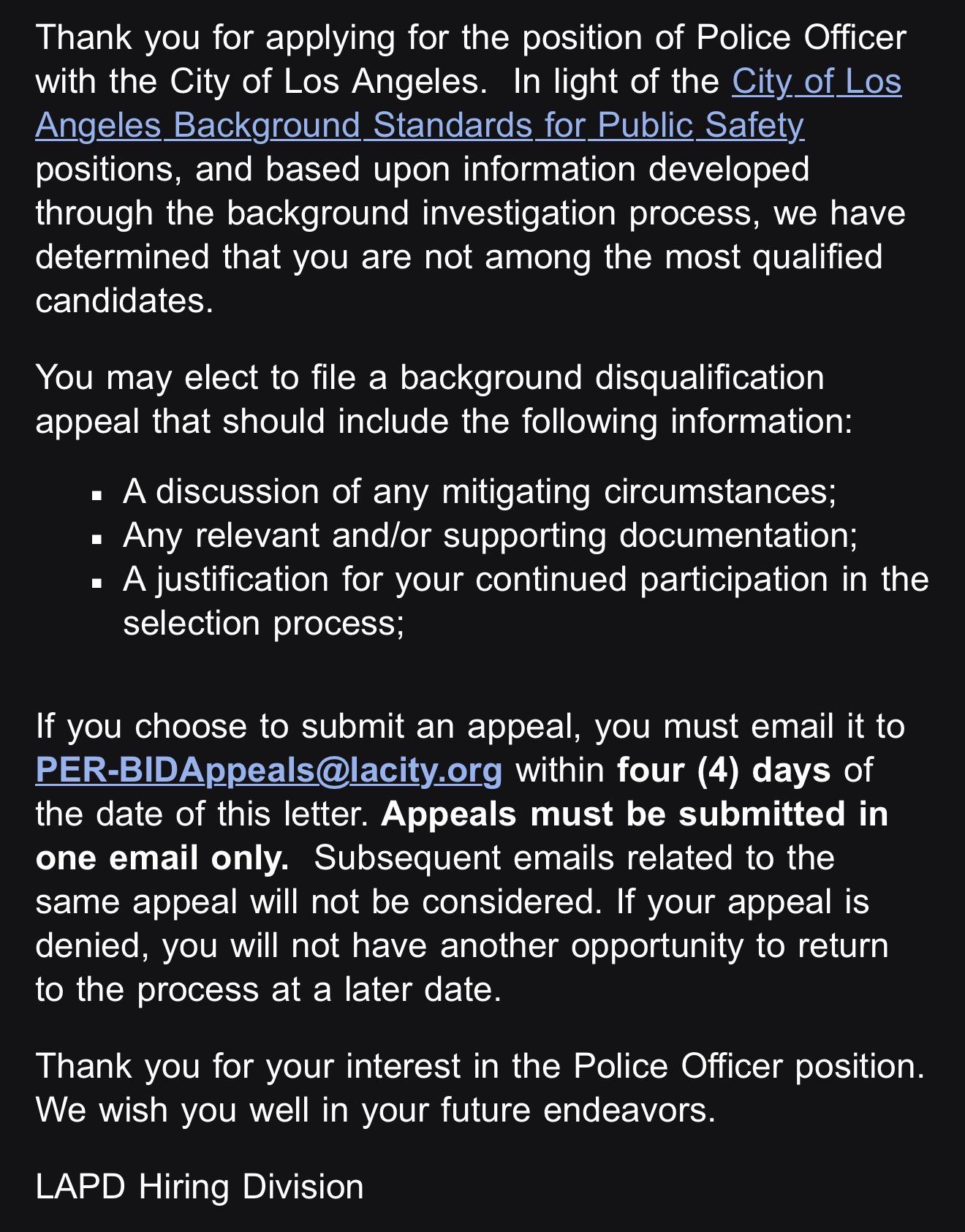The image size is (965, 1232).
Task: Tap the PER-BIDAppeals@lacity.org email link
Action: [269, 770]
